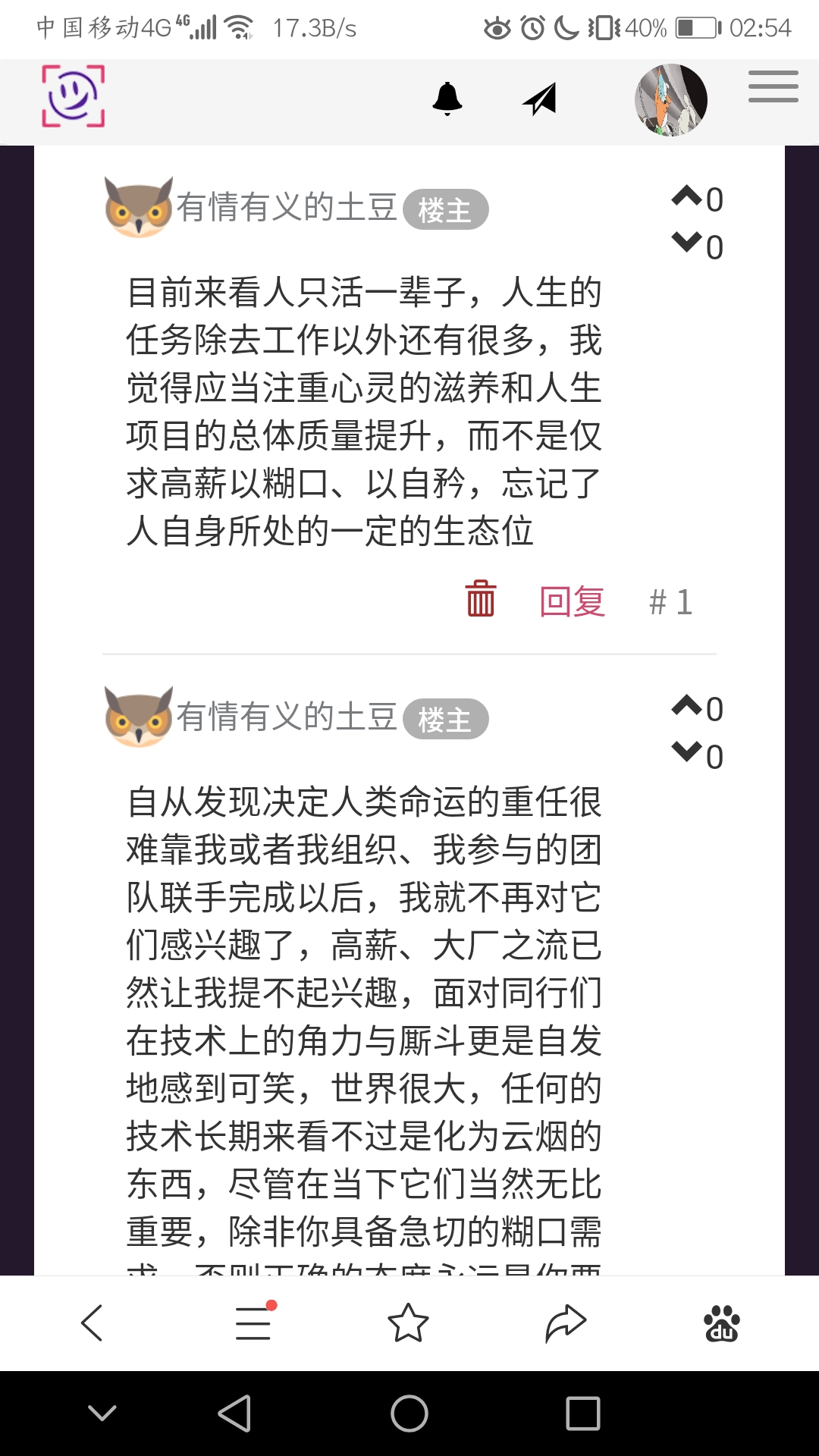Open the browser menu with red dot
The width and height of the screenshot is (819, 1456).
(253, 1323)
